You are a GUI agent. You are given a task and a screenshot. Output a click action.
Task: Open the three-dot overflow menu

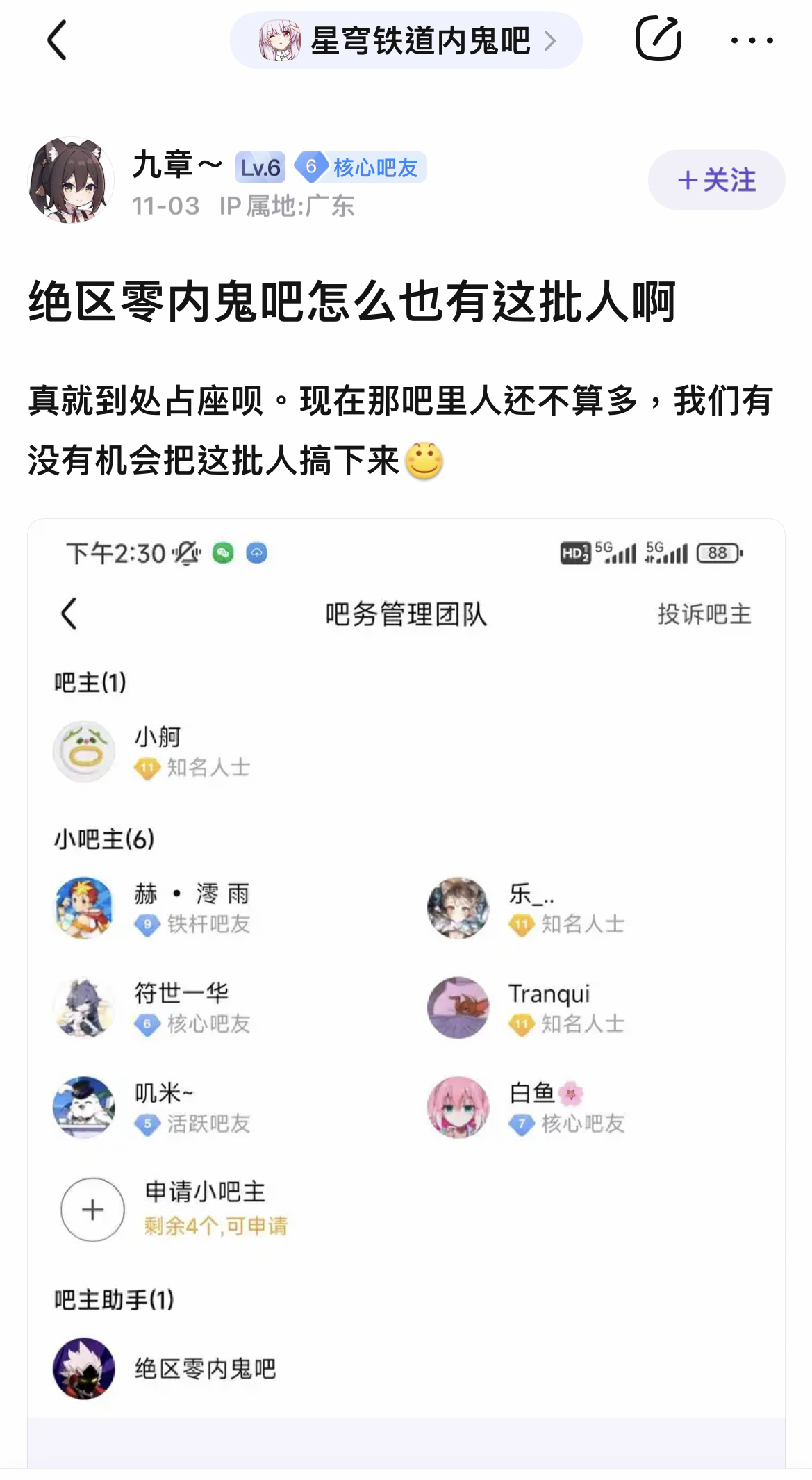[x=752, y=40]
